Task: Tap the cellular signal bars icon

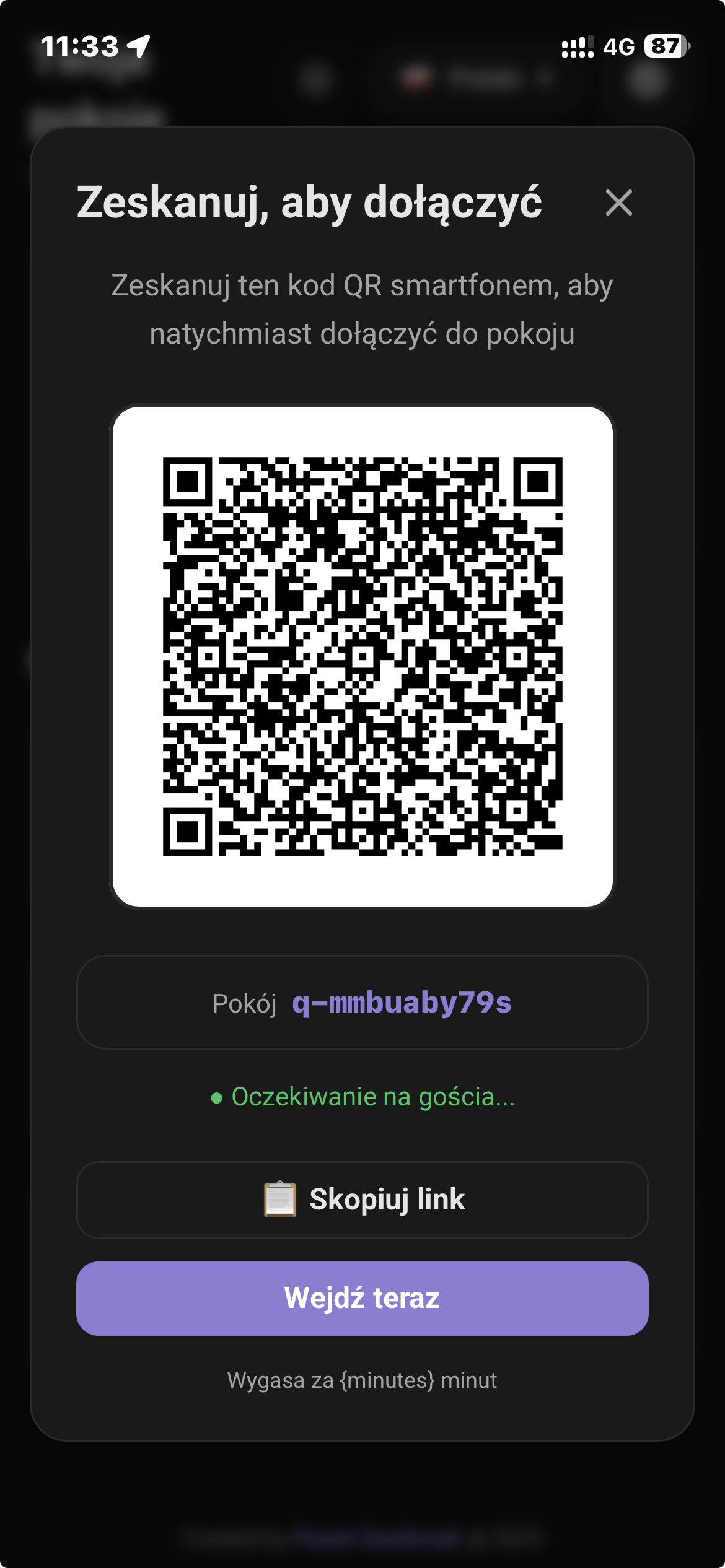Action: point(576,45)
